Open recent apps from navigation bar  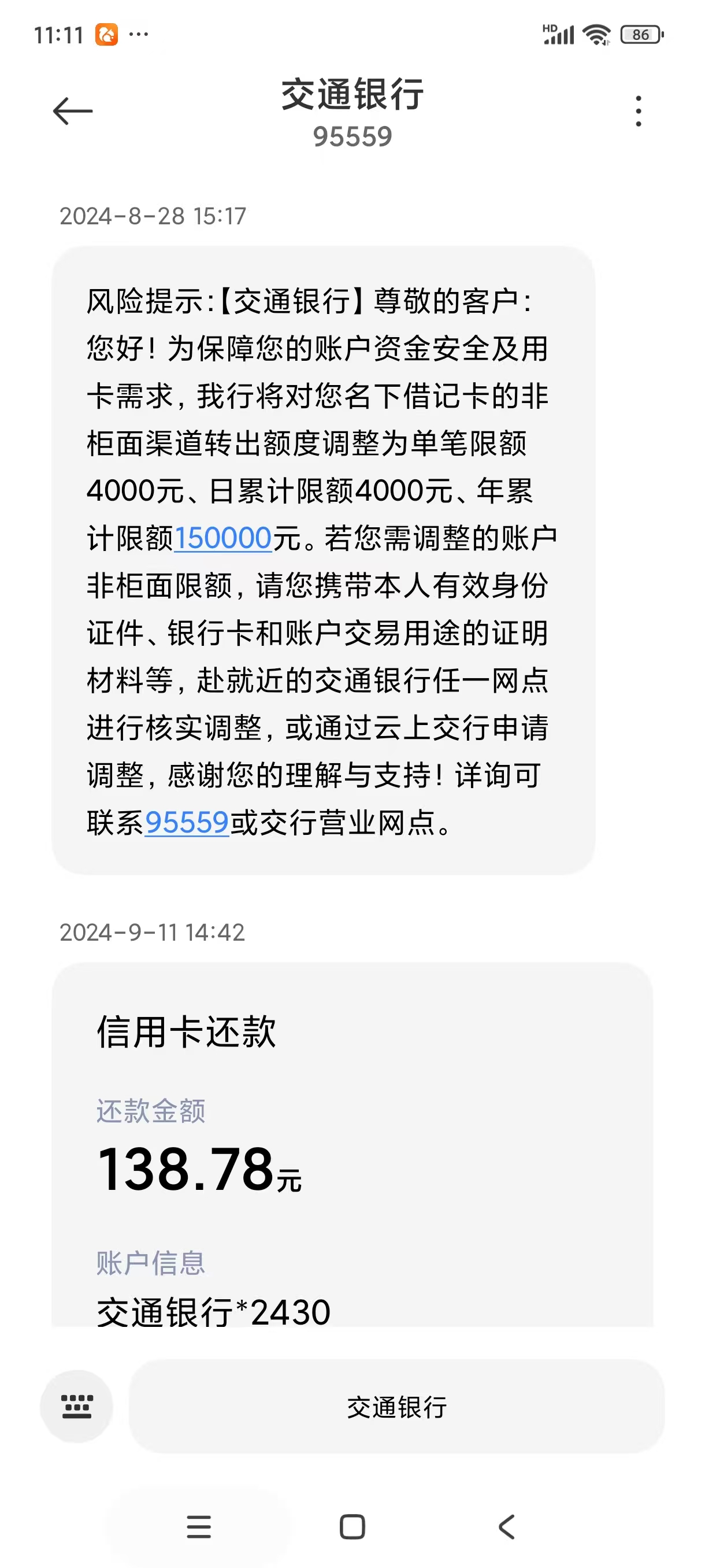[x=198, y=1526]
